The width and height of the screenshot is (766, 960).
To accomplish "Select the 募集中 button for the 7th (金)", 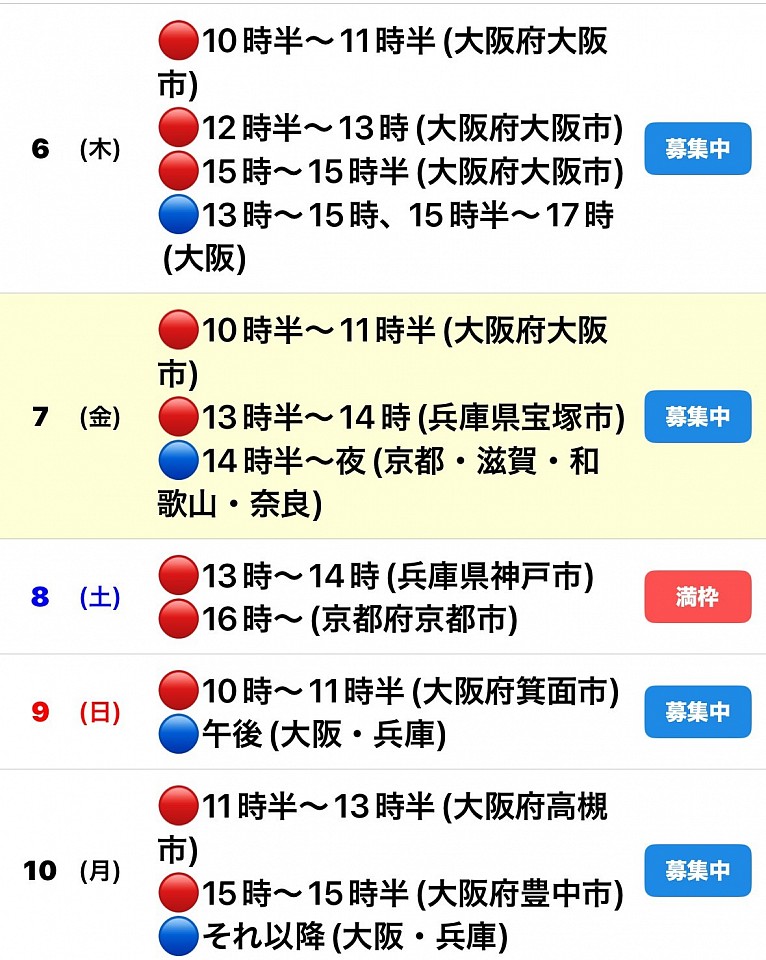I will (x=697, y=416).
